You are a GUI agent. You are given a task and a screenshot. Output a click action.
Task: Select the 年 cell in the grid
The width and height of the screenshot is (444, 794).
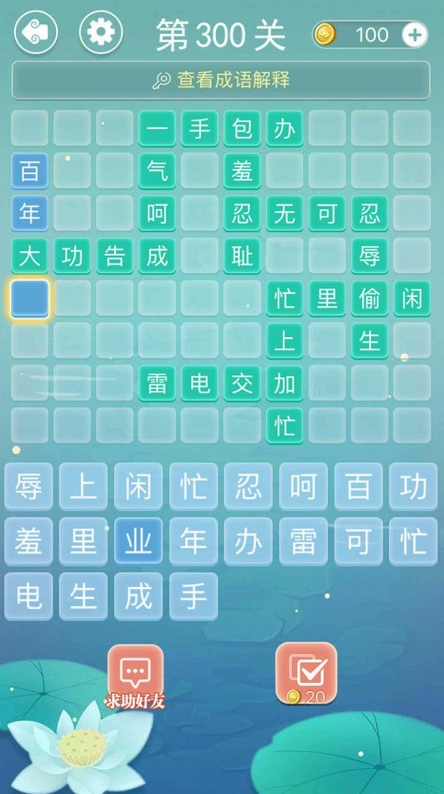point(29,214)
